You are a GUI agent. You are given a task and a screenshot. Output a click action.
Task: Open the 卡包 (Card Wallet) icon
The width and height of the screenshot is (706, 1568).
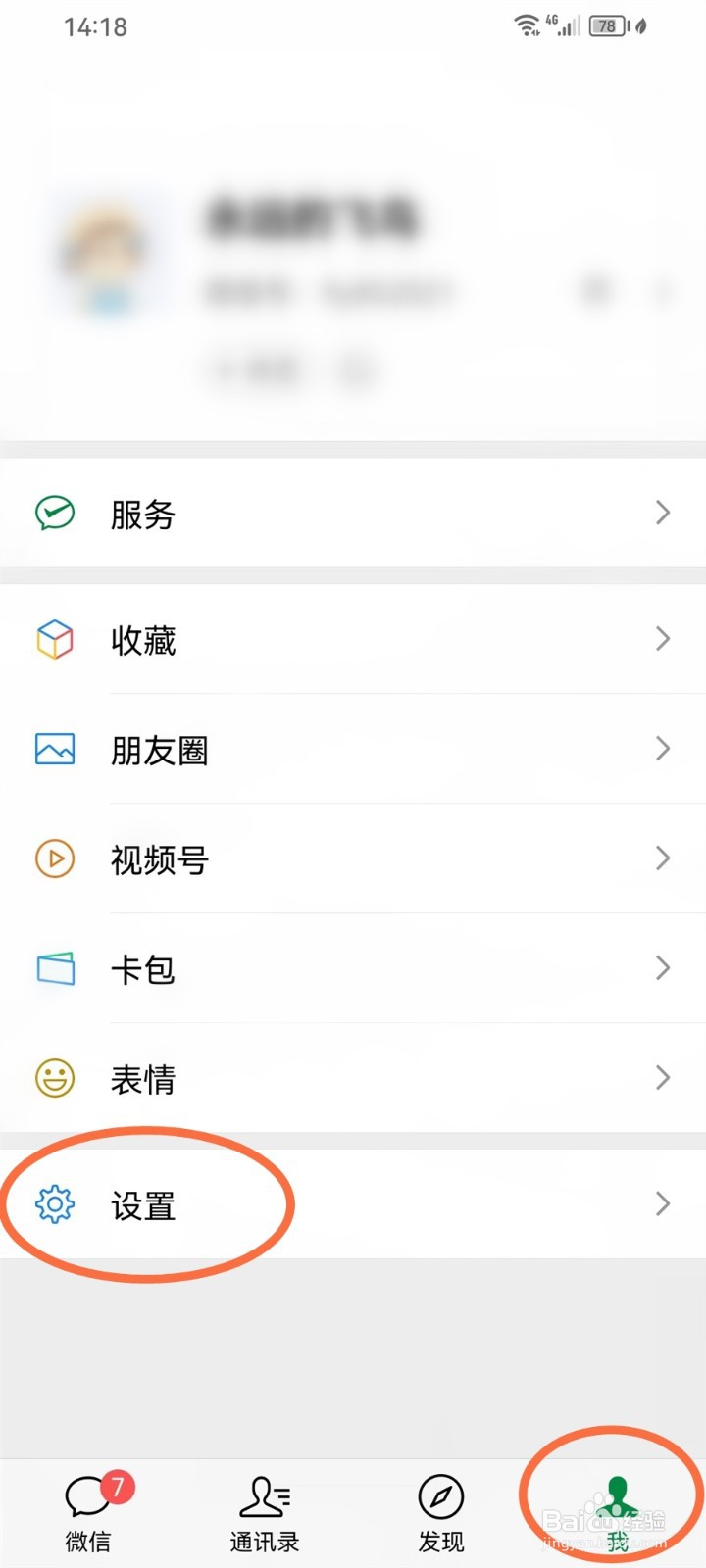coord(55,969)
